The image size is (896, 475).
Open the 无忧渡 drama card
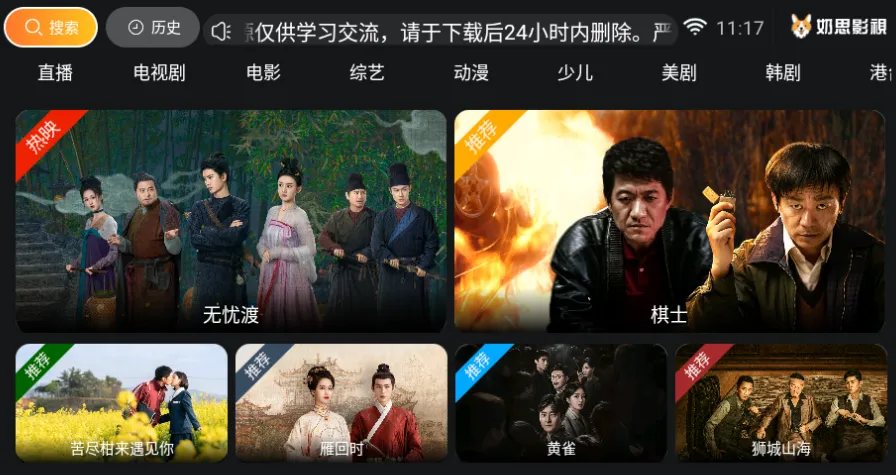pyautogui.click(x=231, y=220)
